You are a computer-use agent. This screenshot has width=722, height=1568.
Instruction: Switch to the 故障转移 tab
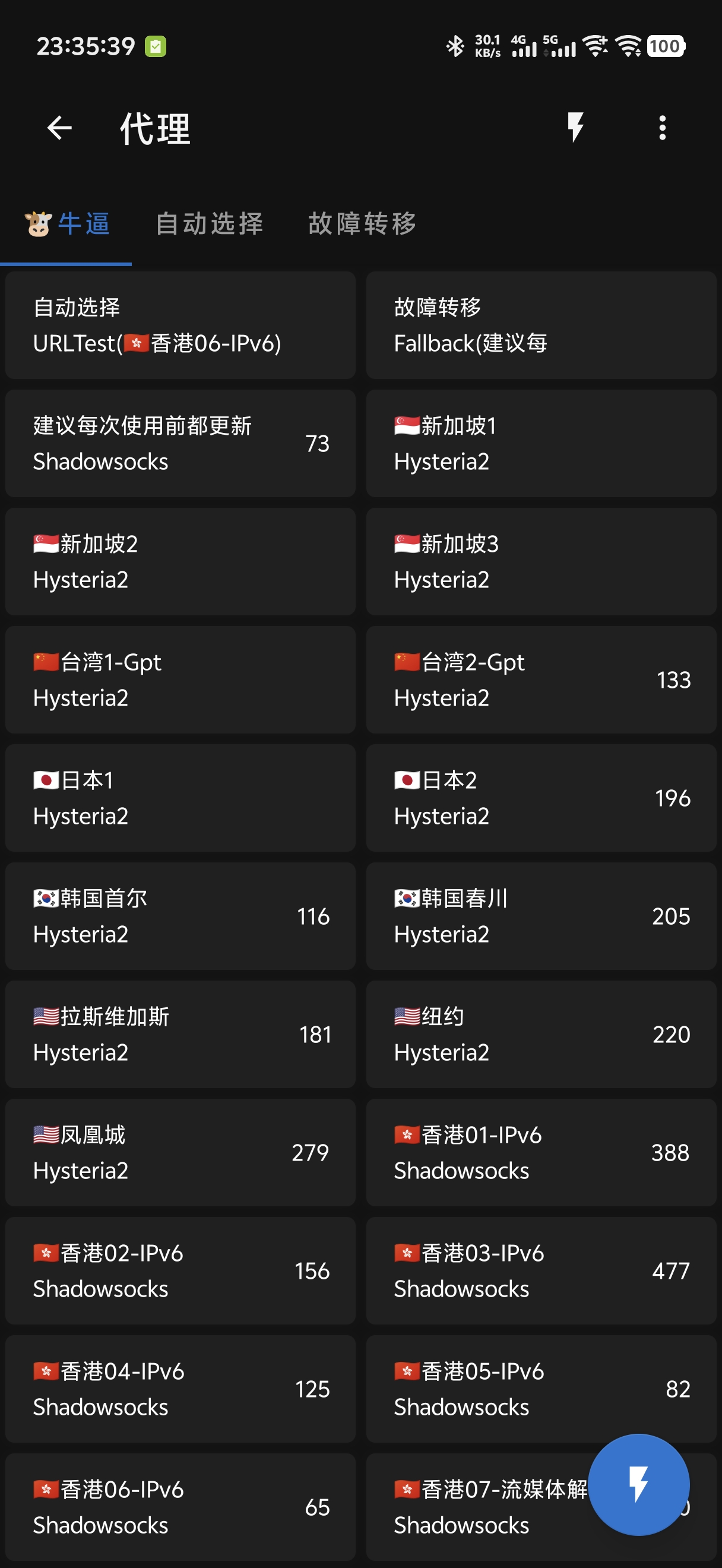coord(362,224)
